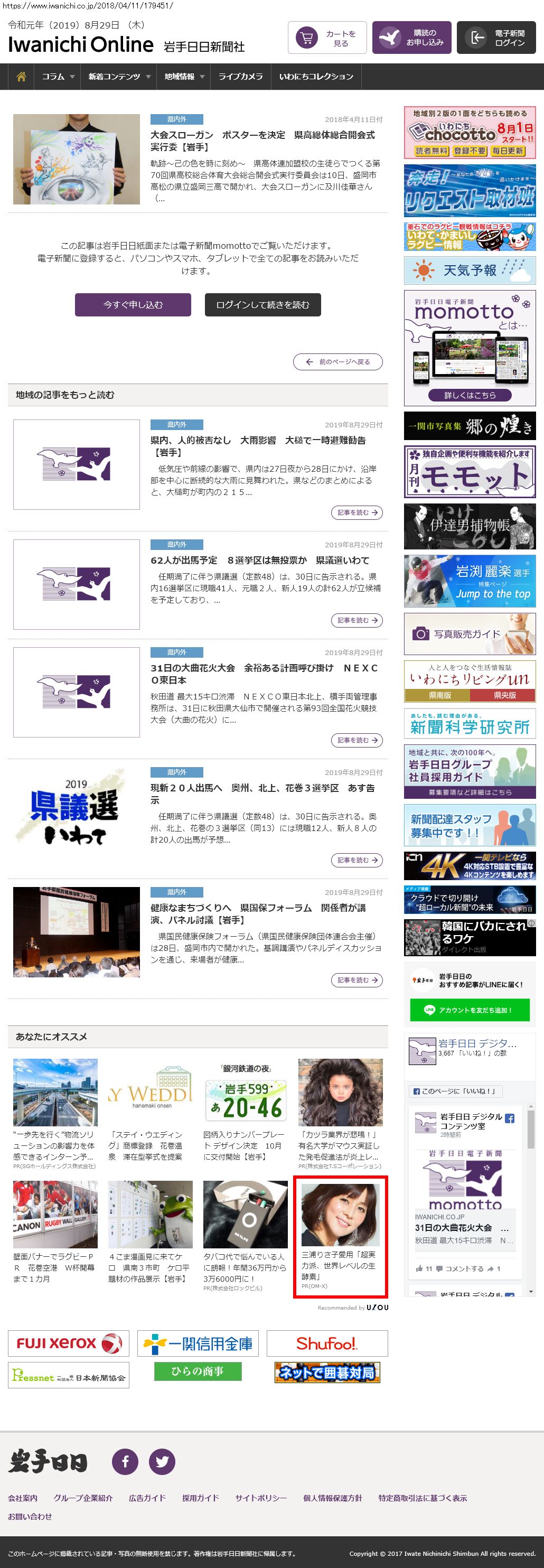Log in to 電子新聞
Viewport: 544px width, 1568px height.
click(496, 39)
